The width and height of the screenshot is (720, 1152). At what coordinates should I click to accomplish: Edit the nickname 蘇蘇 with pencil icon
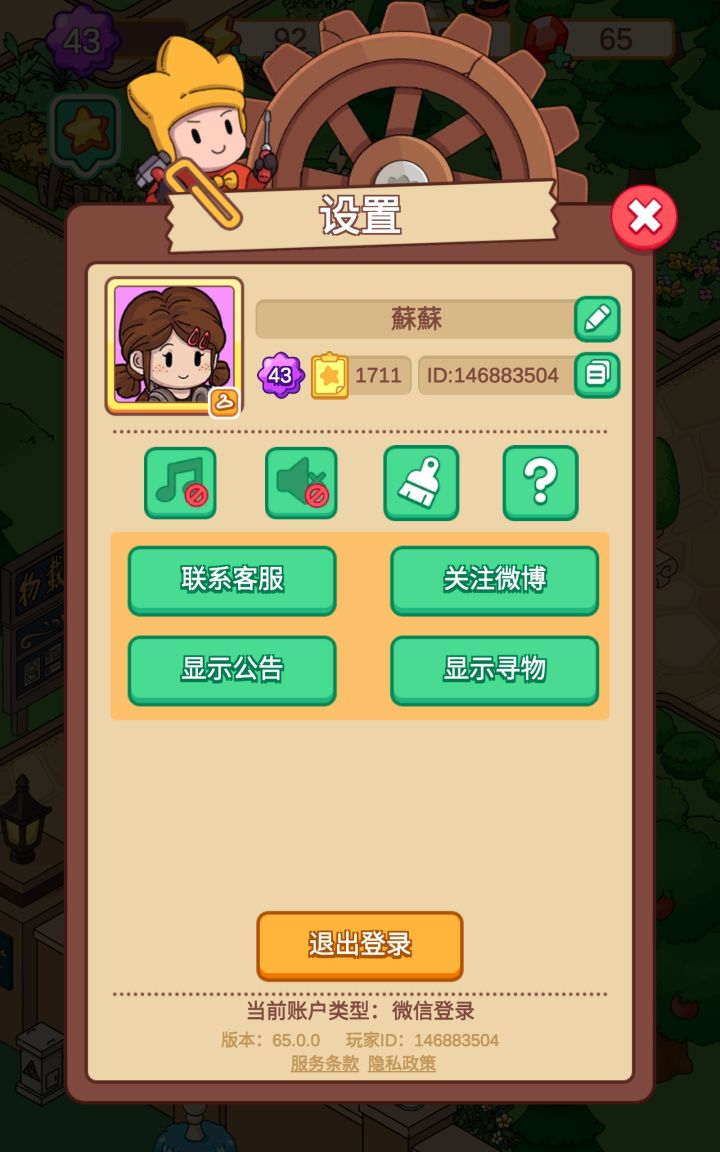pos(597,319)
